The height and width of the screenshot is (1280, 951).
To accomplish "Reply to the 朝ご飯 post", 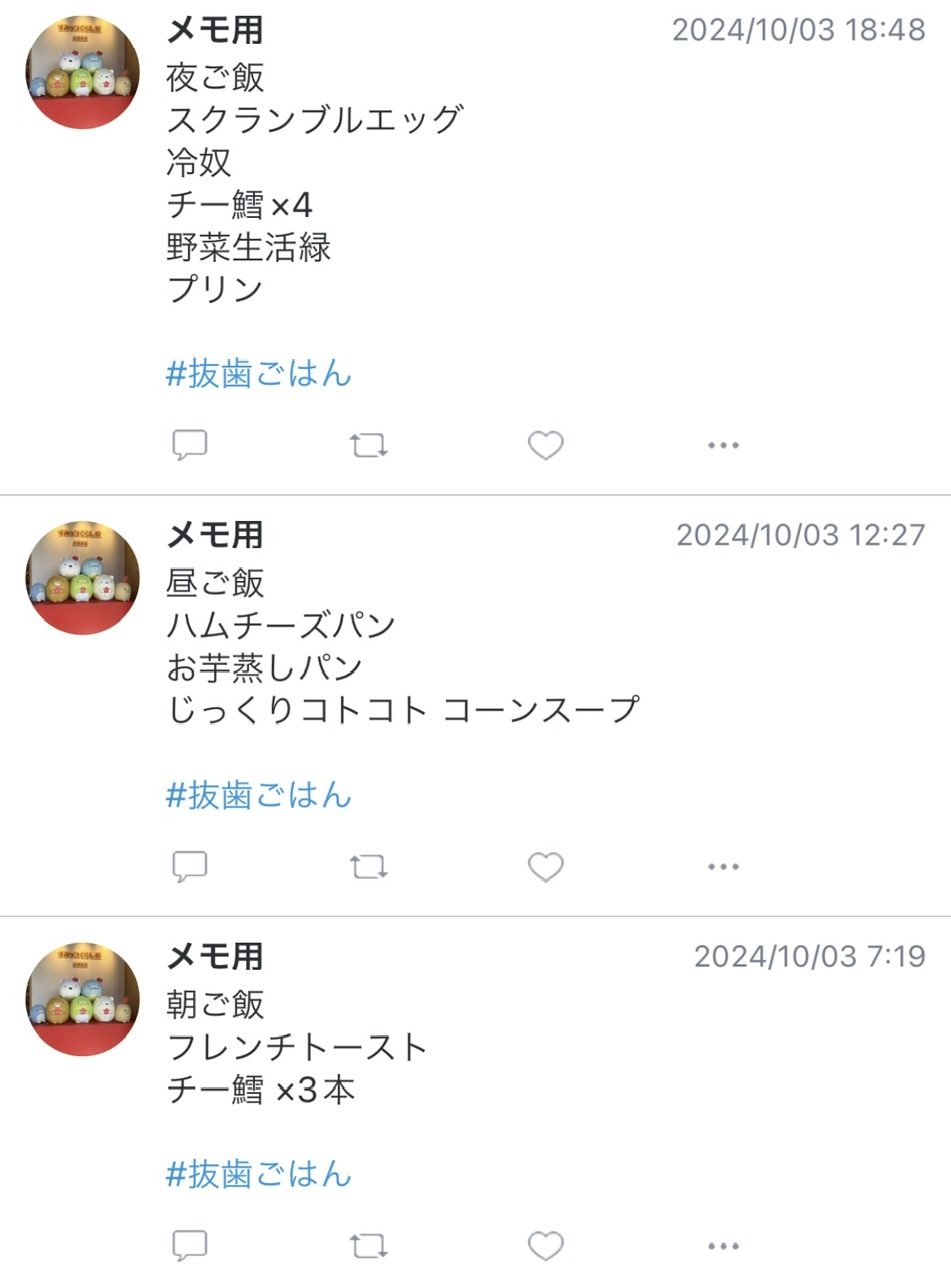I will pos(189,1245).
